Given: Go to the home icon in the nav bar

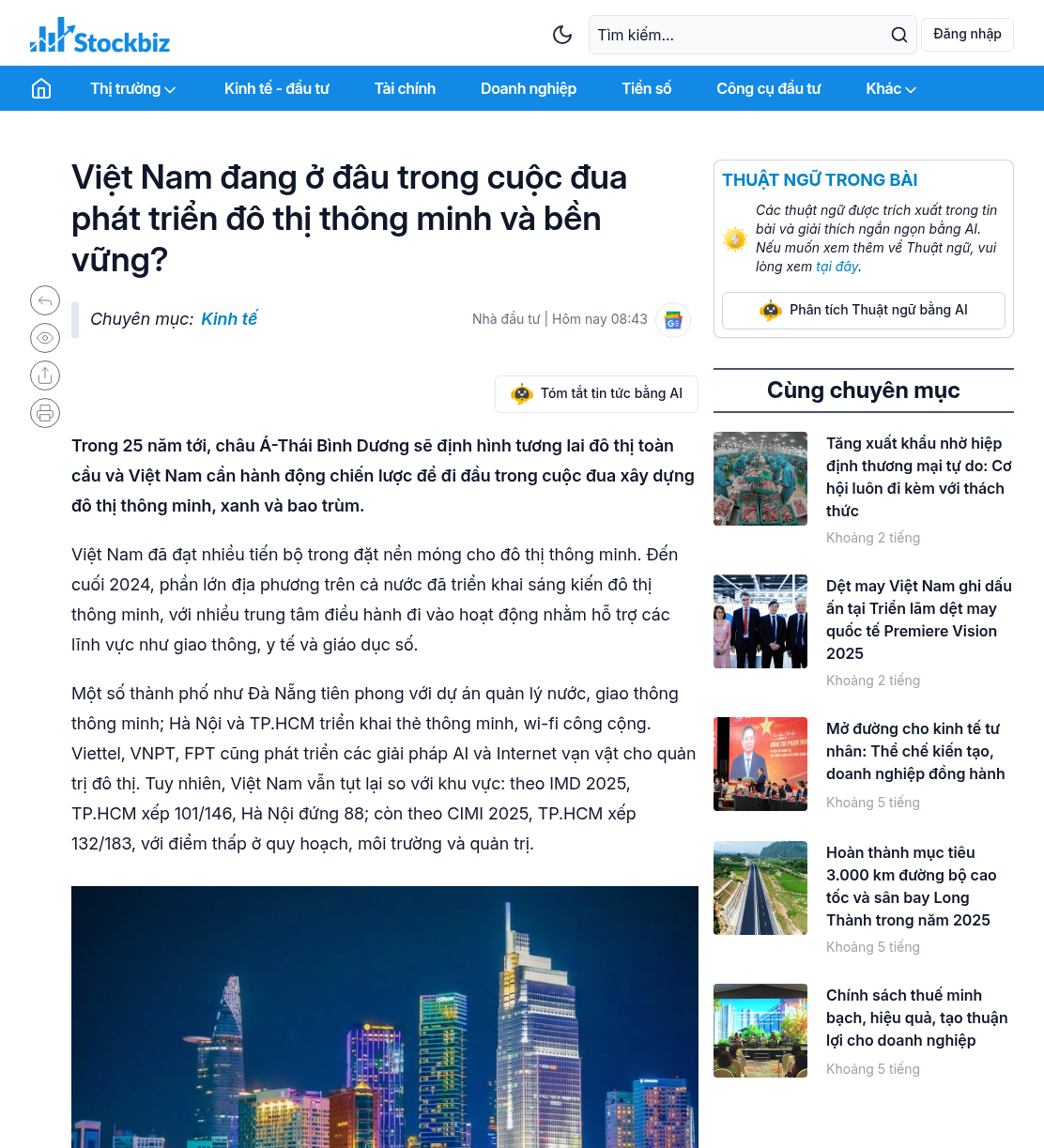Looking at the screenshot, I should [x=41, y=88].
